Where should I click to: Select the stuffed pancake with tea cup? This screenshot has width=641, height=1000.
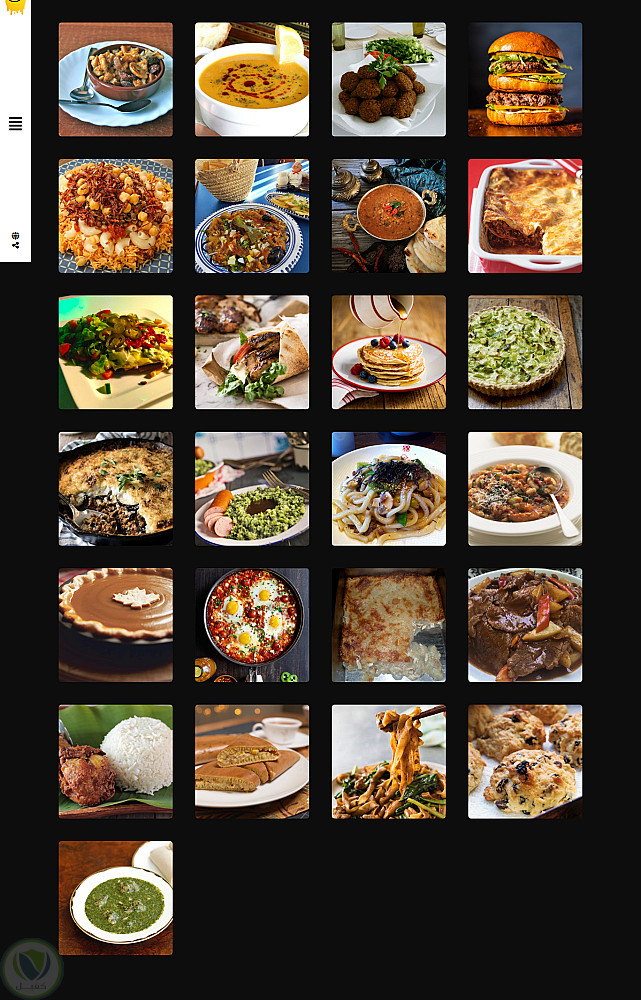(252, 762)
